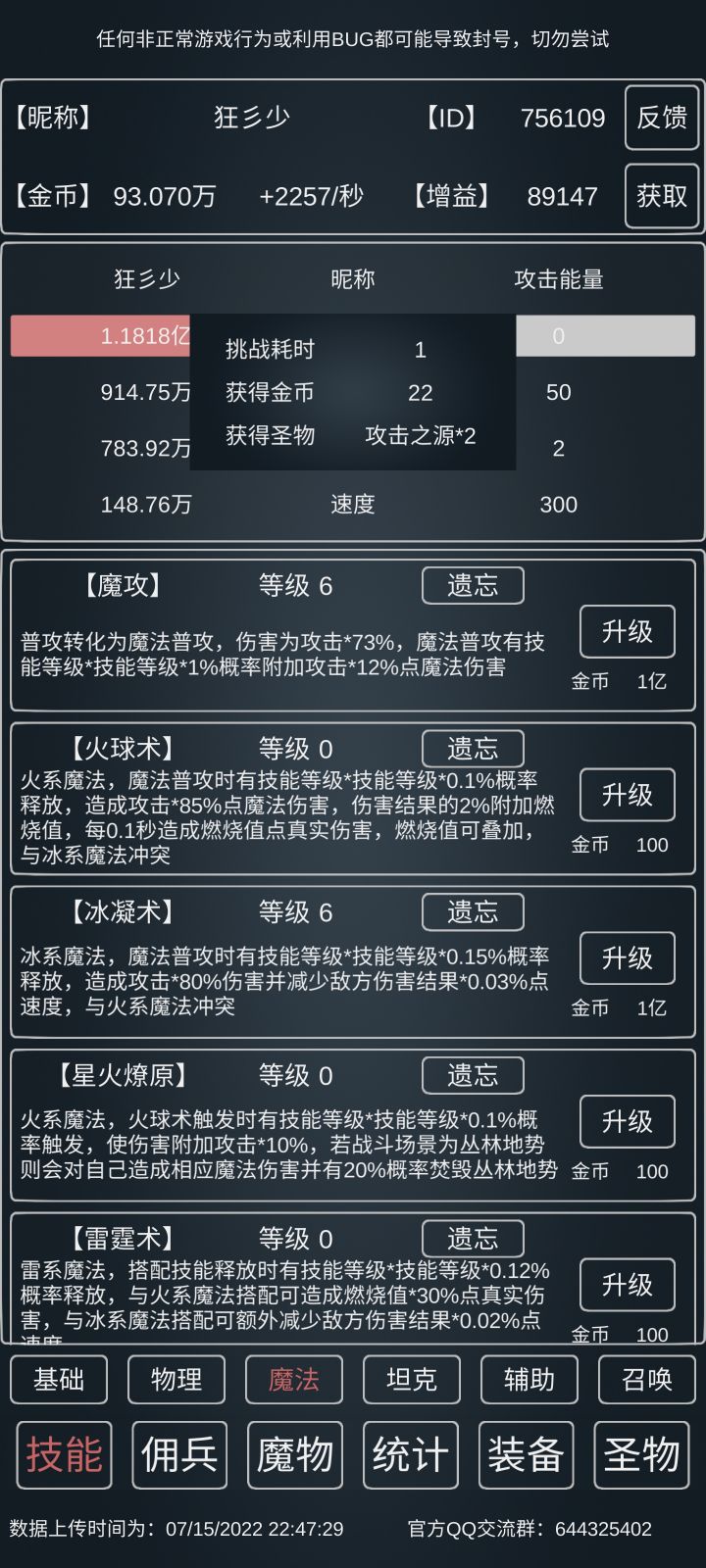Forget the 冰凝术 ice skill
706x1568 pixels.
tap(474, 911)
